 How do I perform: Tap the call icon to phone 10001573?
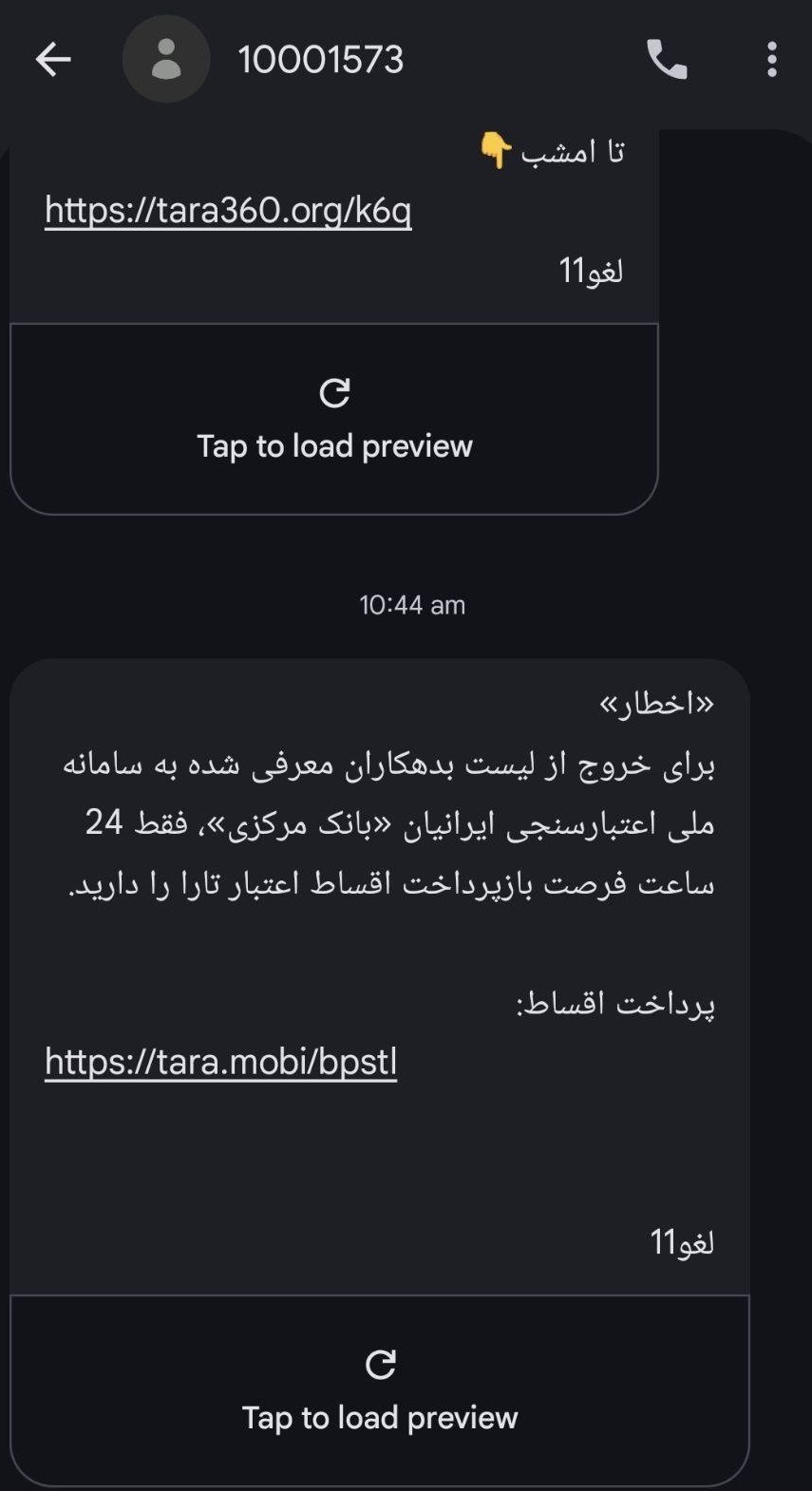(667, 59)
